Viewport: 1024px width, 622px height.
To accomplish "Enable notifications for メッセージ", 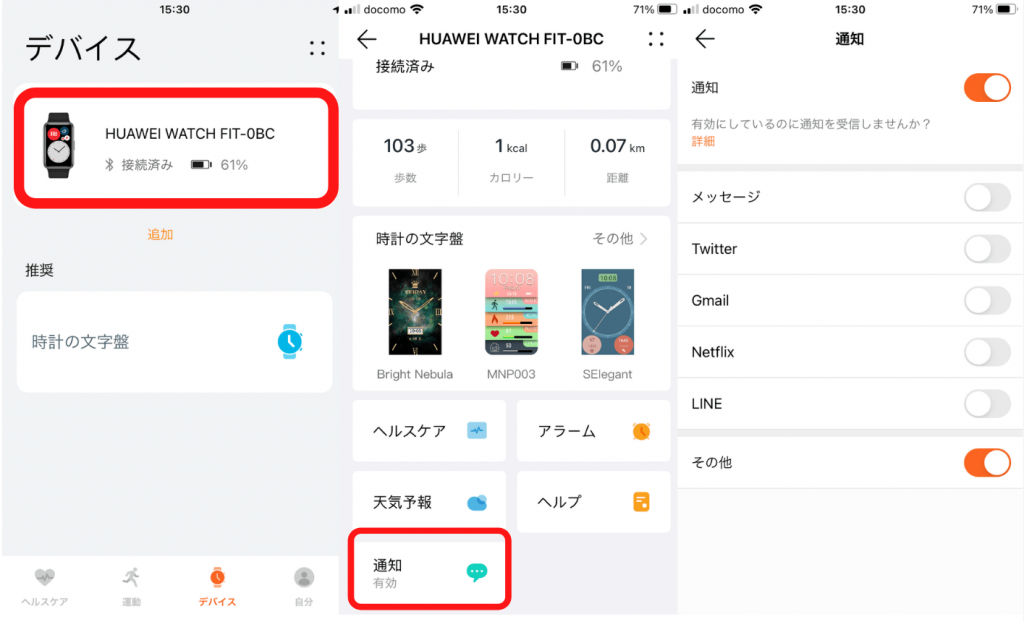I will pos(986,197).
